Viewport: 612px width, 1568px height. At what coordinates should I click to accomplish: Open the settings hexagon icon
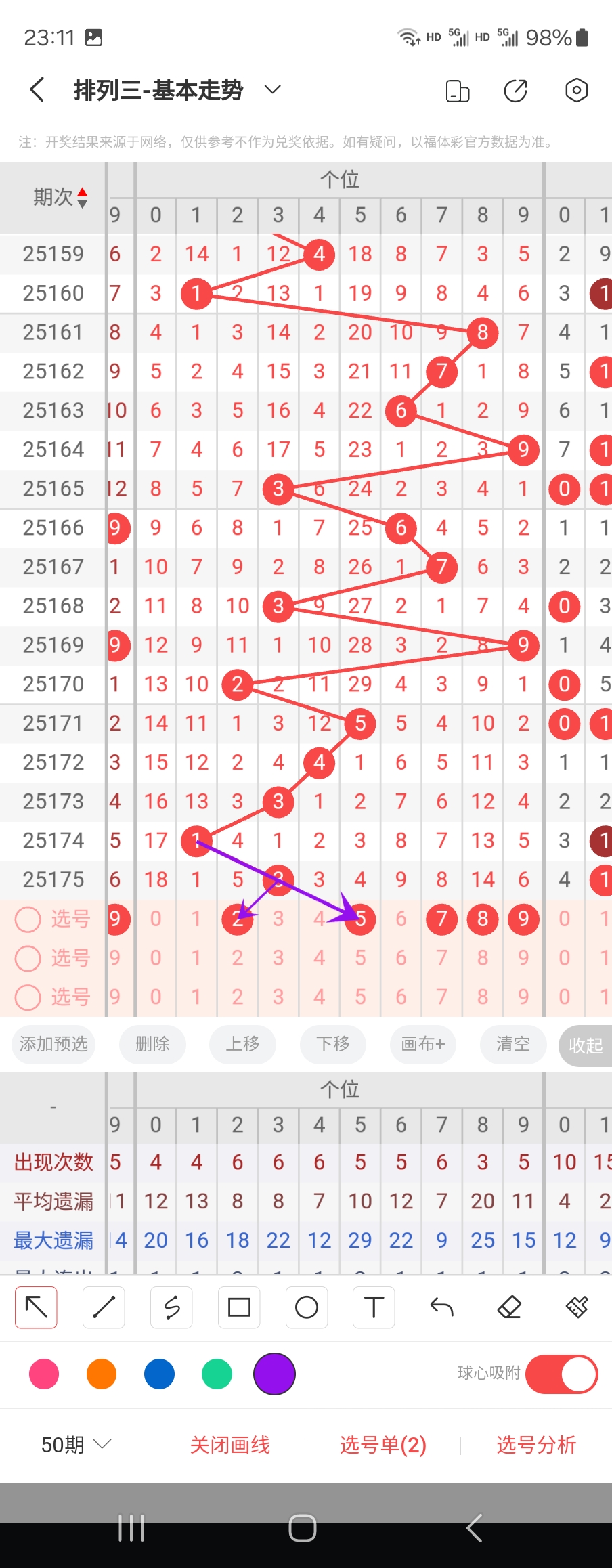pos(576,90)
